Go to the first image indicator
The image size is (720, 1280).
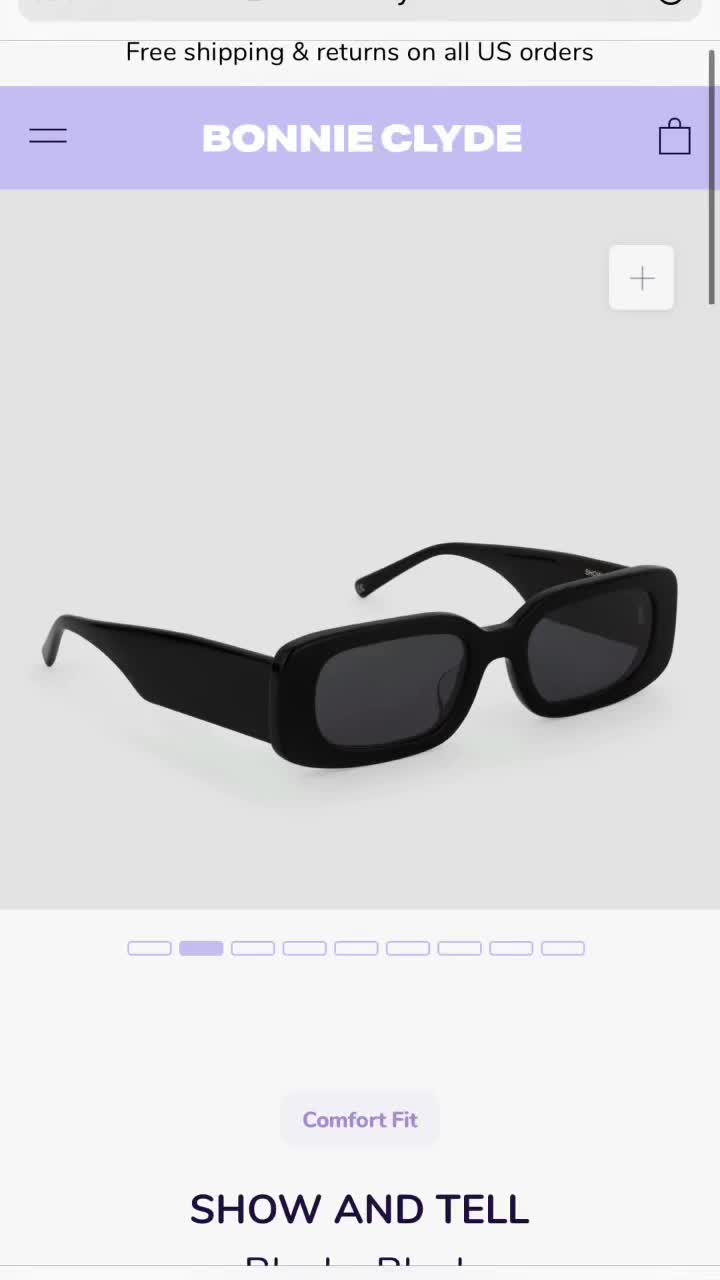coord(149,948)
